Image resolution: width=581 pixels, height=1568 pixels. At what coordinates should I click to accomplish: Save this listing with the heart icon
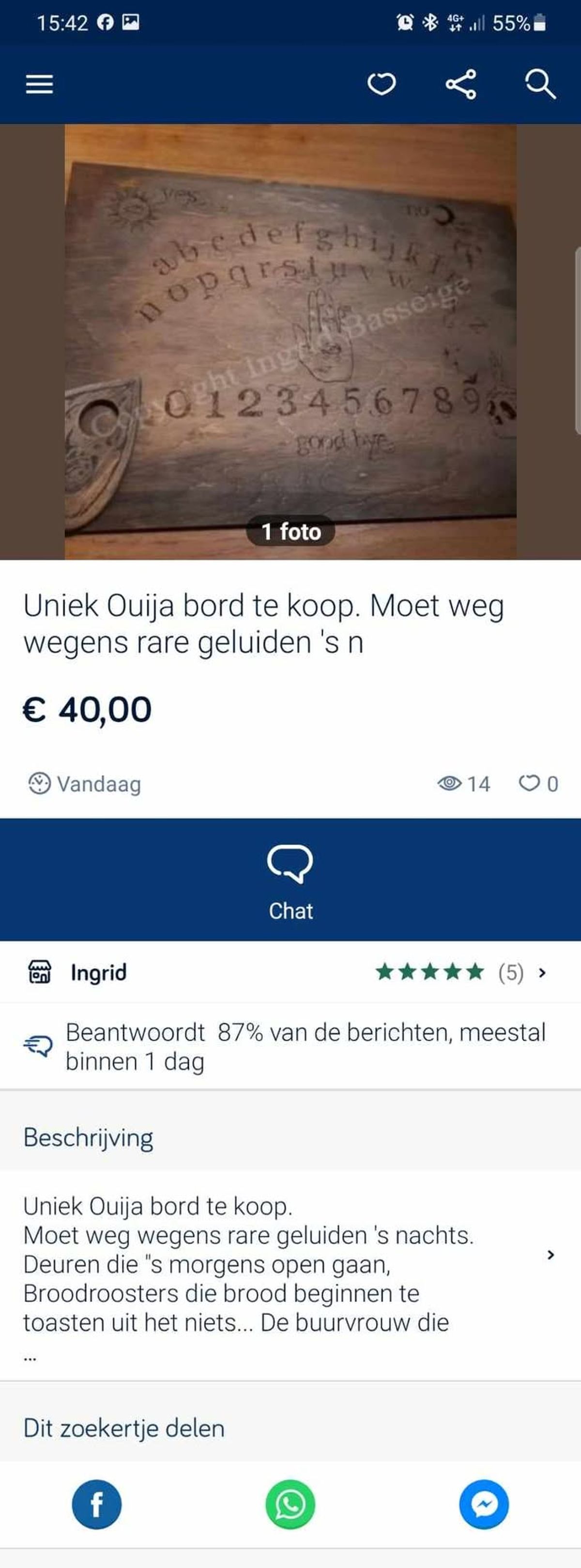382,84
